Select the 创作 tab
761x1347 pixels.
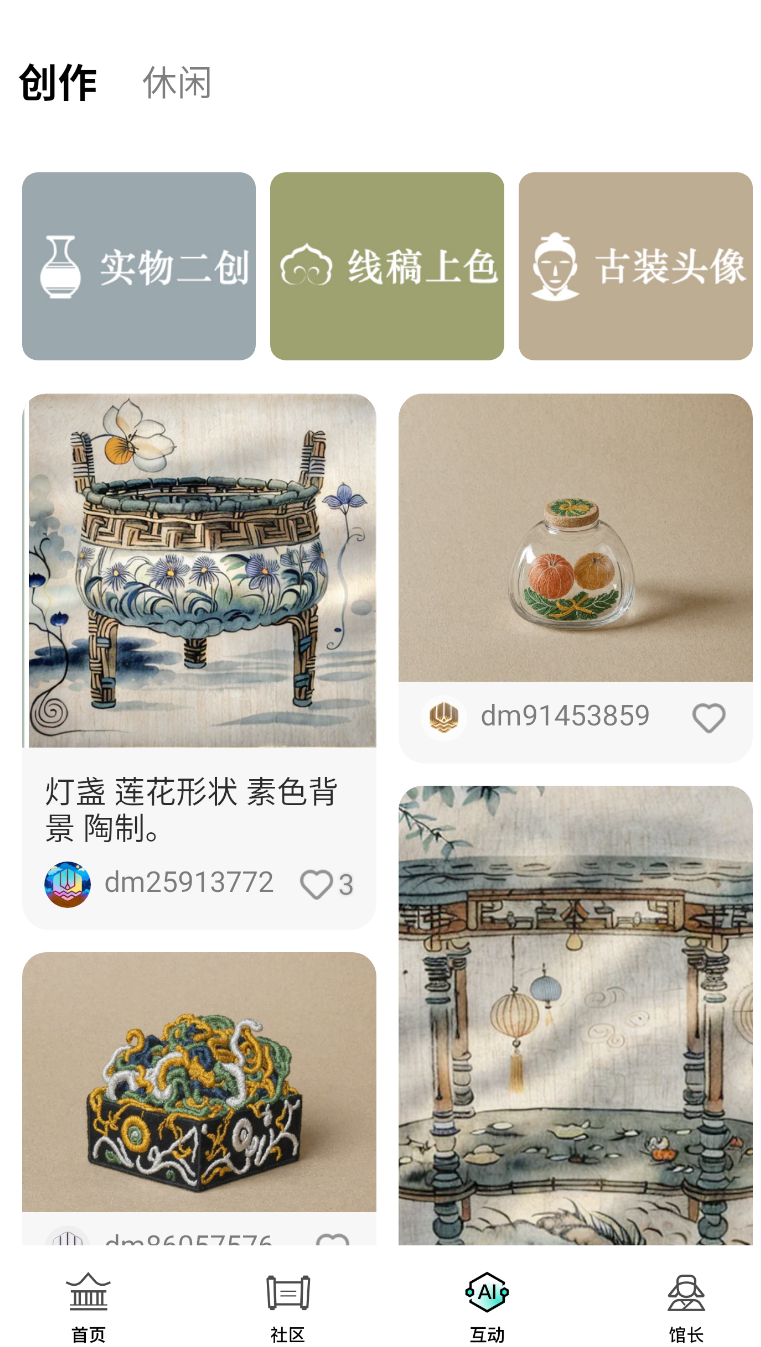click(58, 83)
